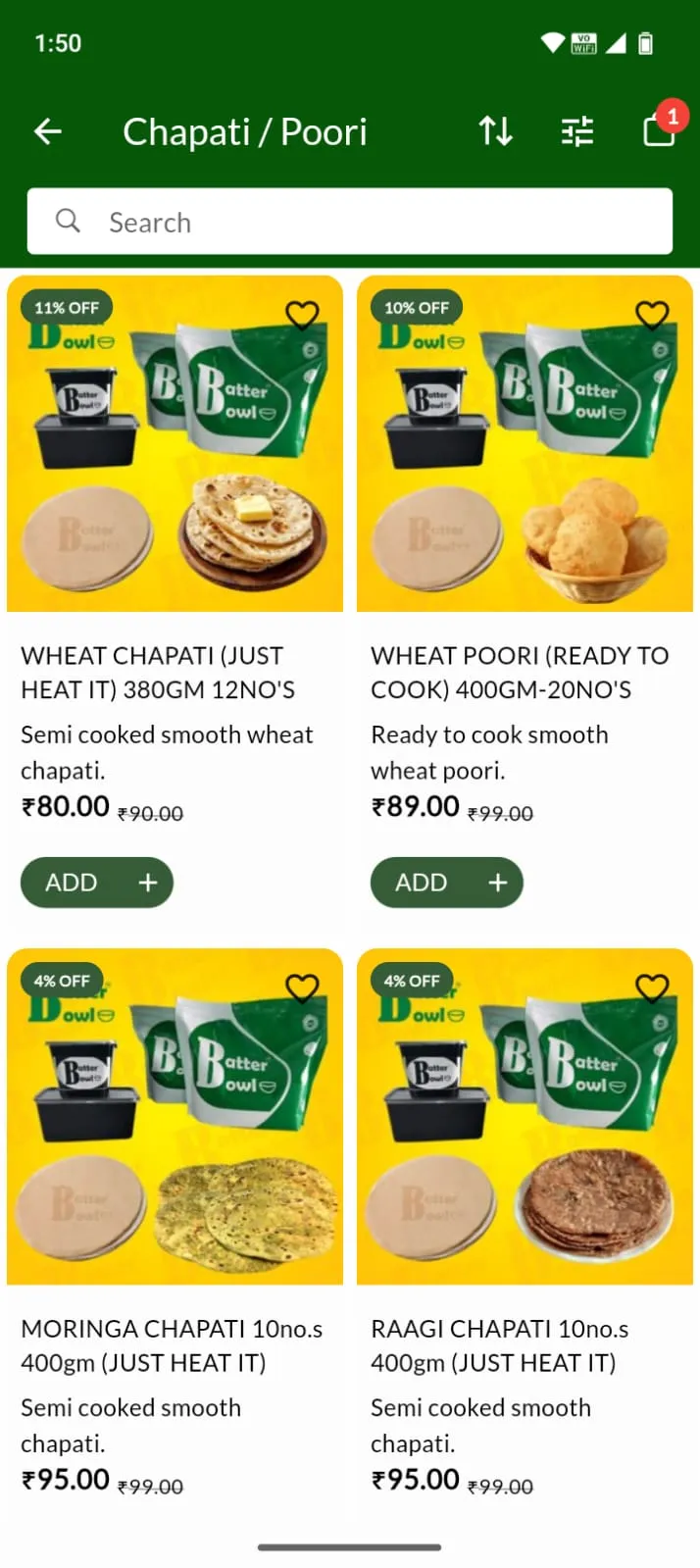This screenshot has width=700, height=1568.
Task: Add Wheat Chapati to favorites
Action: (x=302, y=315)
